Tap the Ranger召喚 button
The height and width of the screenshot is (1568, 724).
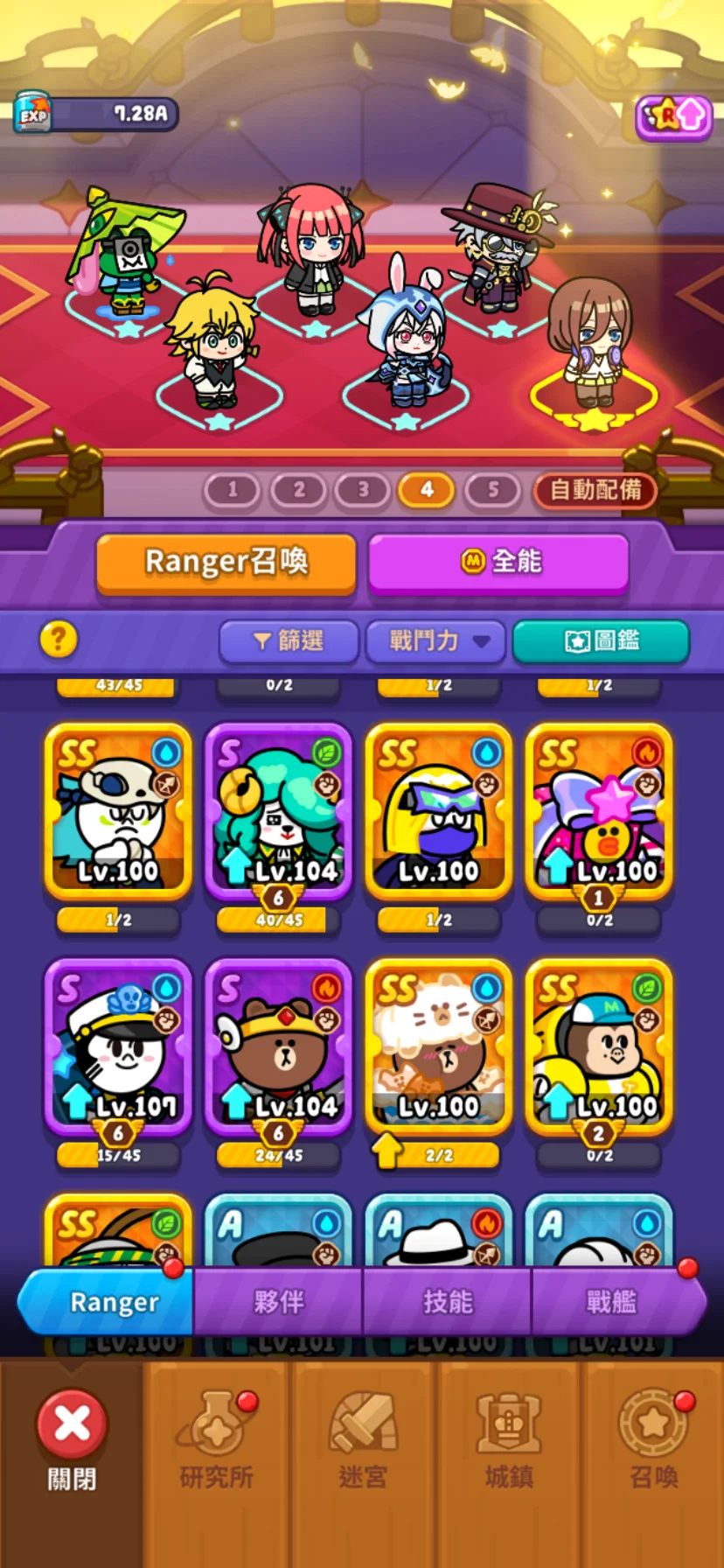click(226, 562)
